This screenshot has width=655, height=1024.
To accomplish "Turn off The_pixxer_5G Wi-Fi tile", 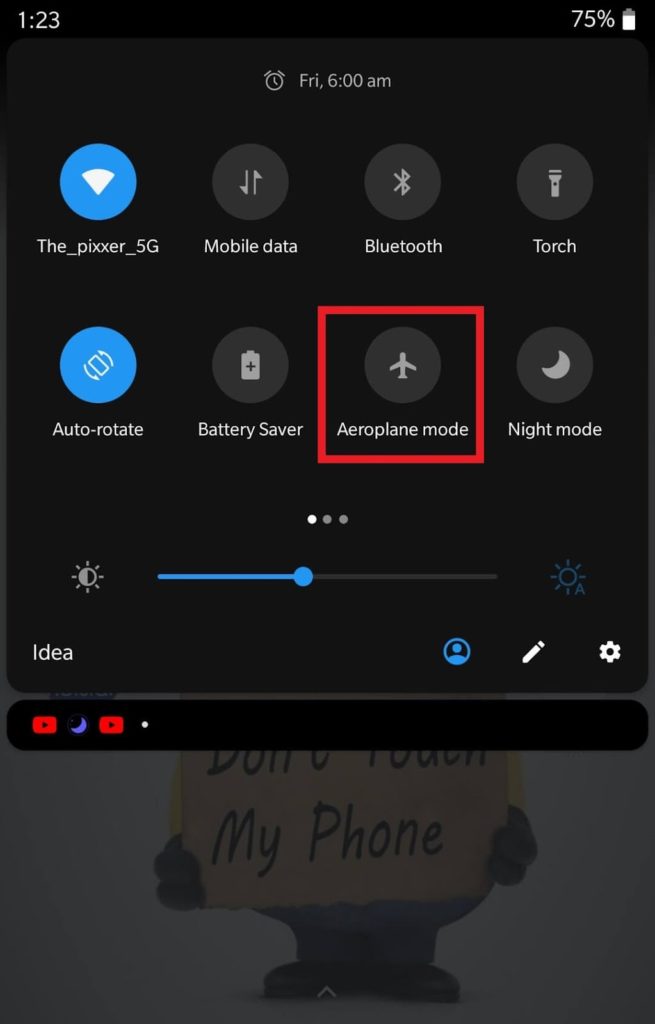I will click(x=98, y=182).
